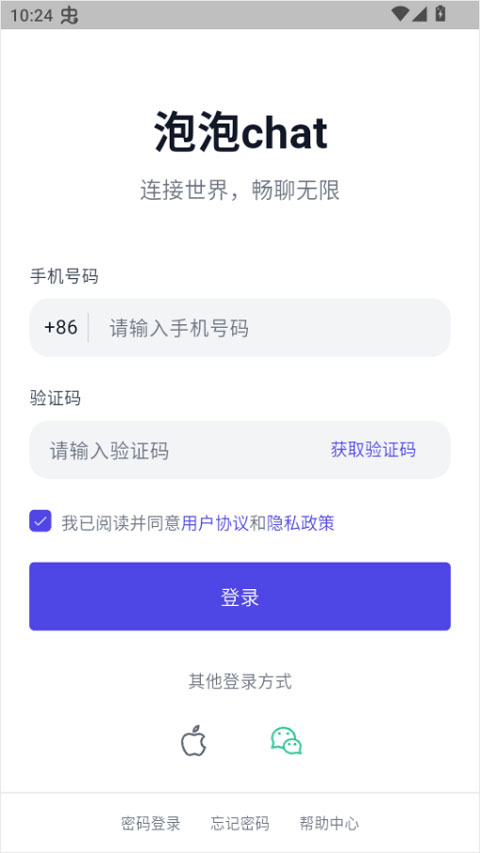Sign in with the Apple icon
Screen dimensions: 480x853
[x=194, y=740]
